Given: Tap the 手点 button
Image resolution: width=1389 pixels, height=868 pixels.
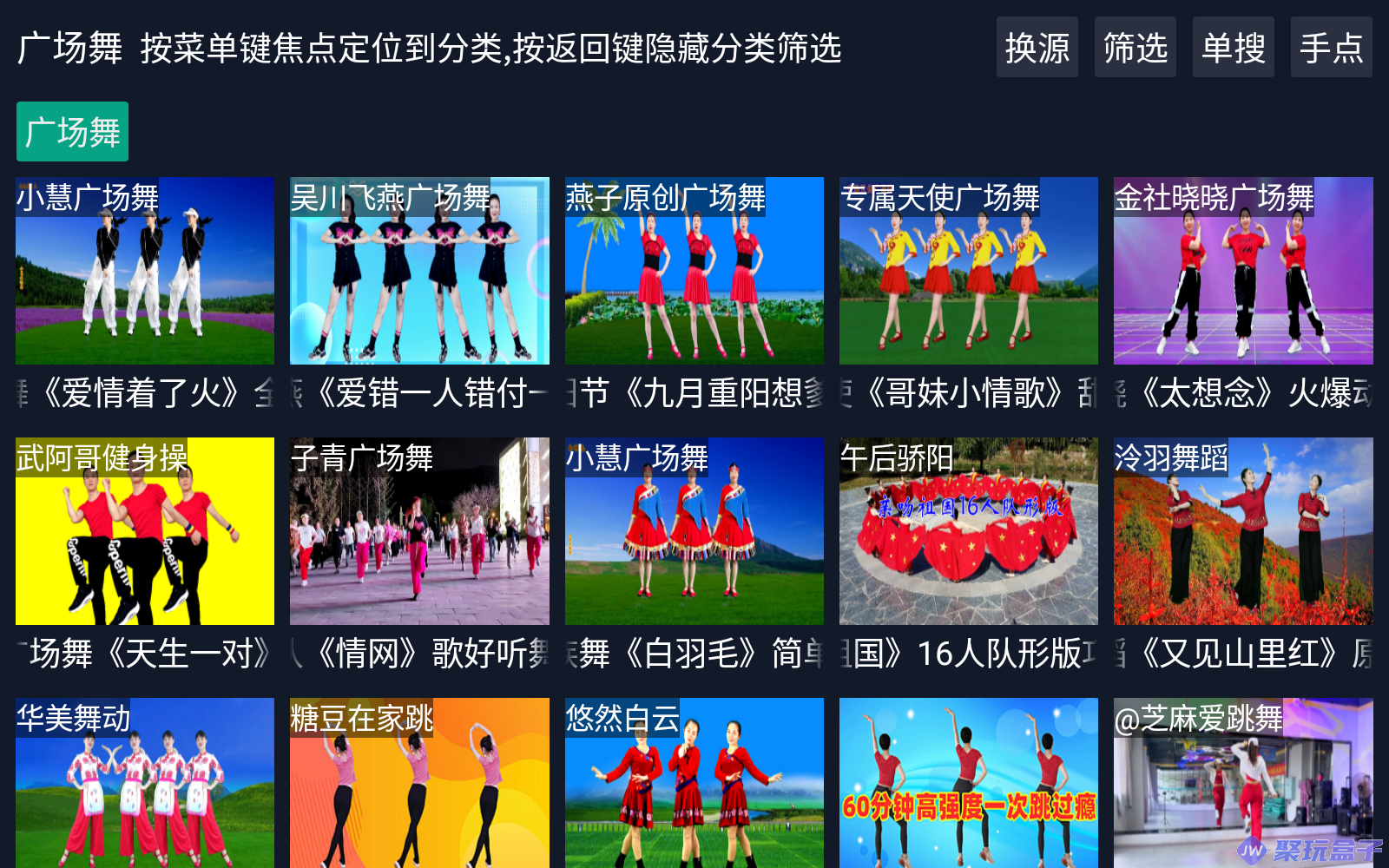Looking at the screenshot, I should (1331, 48).
